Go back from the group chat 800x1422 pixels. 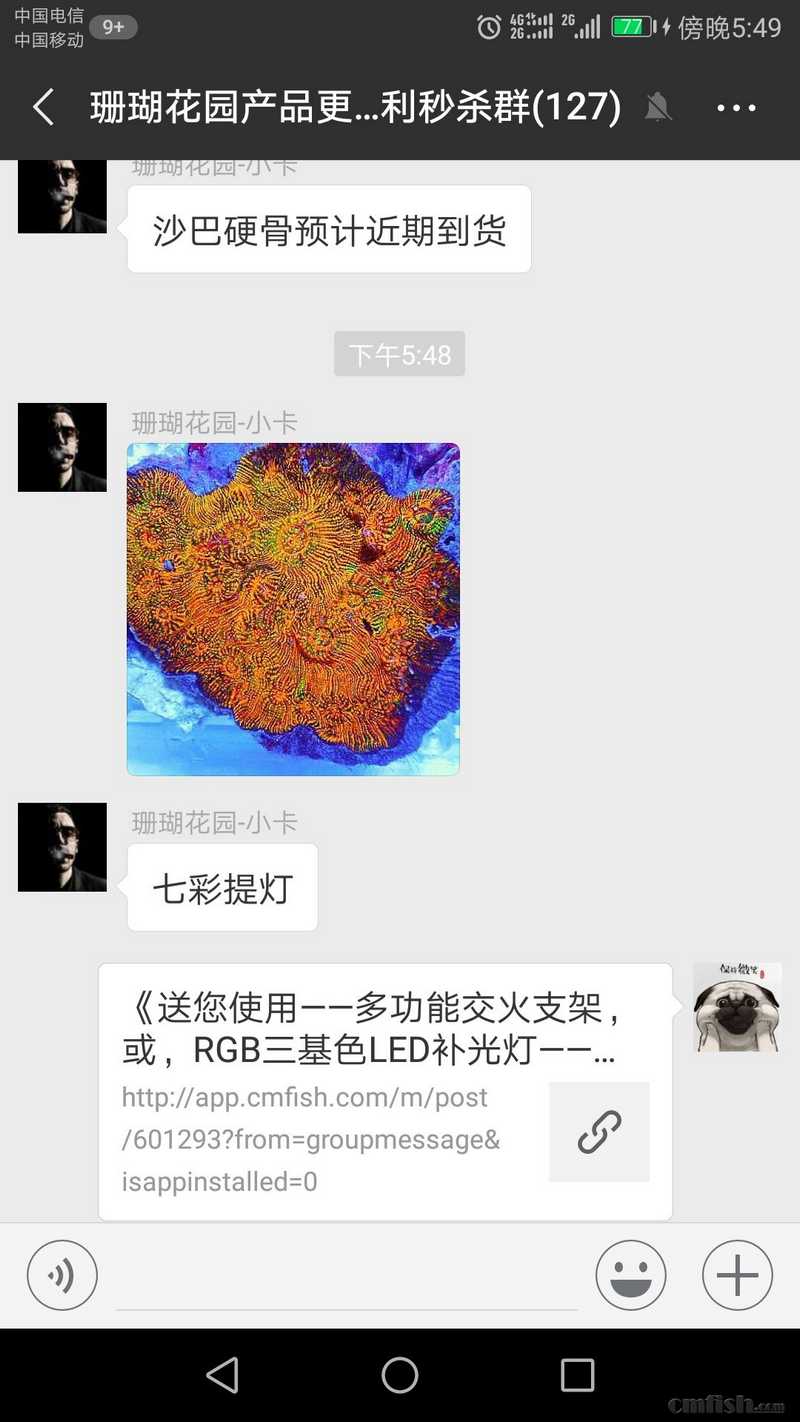(x=43, y=108)
